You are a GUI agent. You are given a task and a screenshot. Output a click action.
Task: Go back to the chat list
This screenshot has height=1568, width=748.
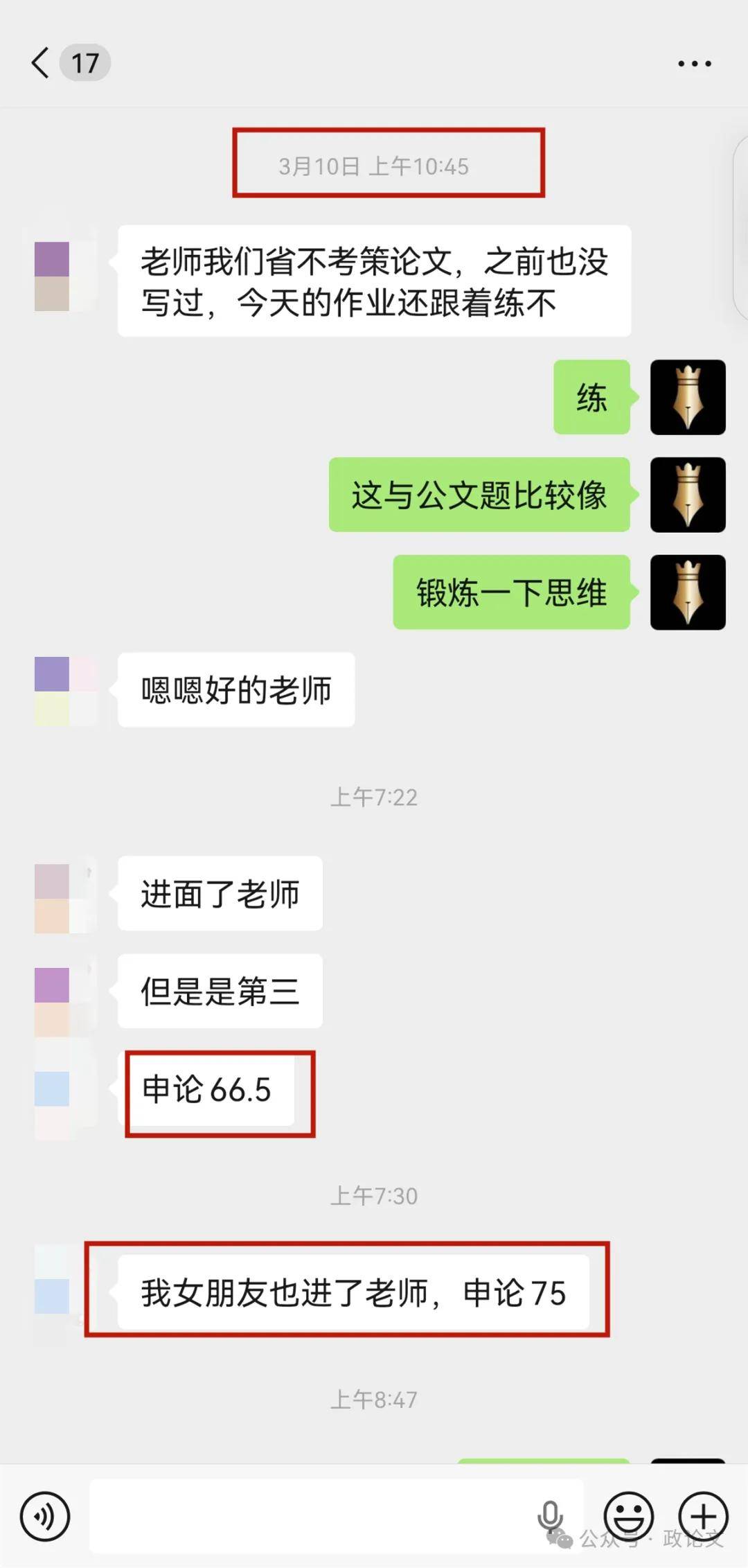[x=42, y=63]
